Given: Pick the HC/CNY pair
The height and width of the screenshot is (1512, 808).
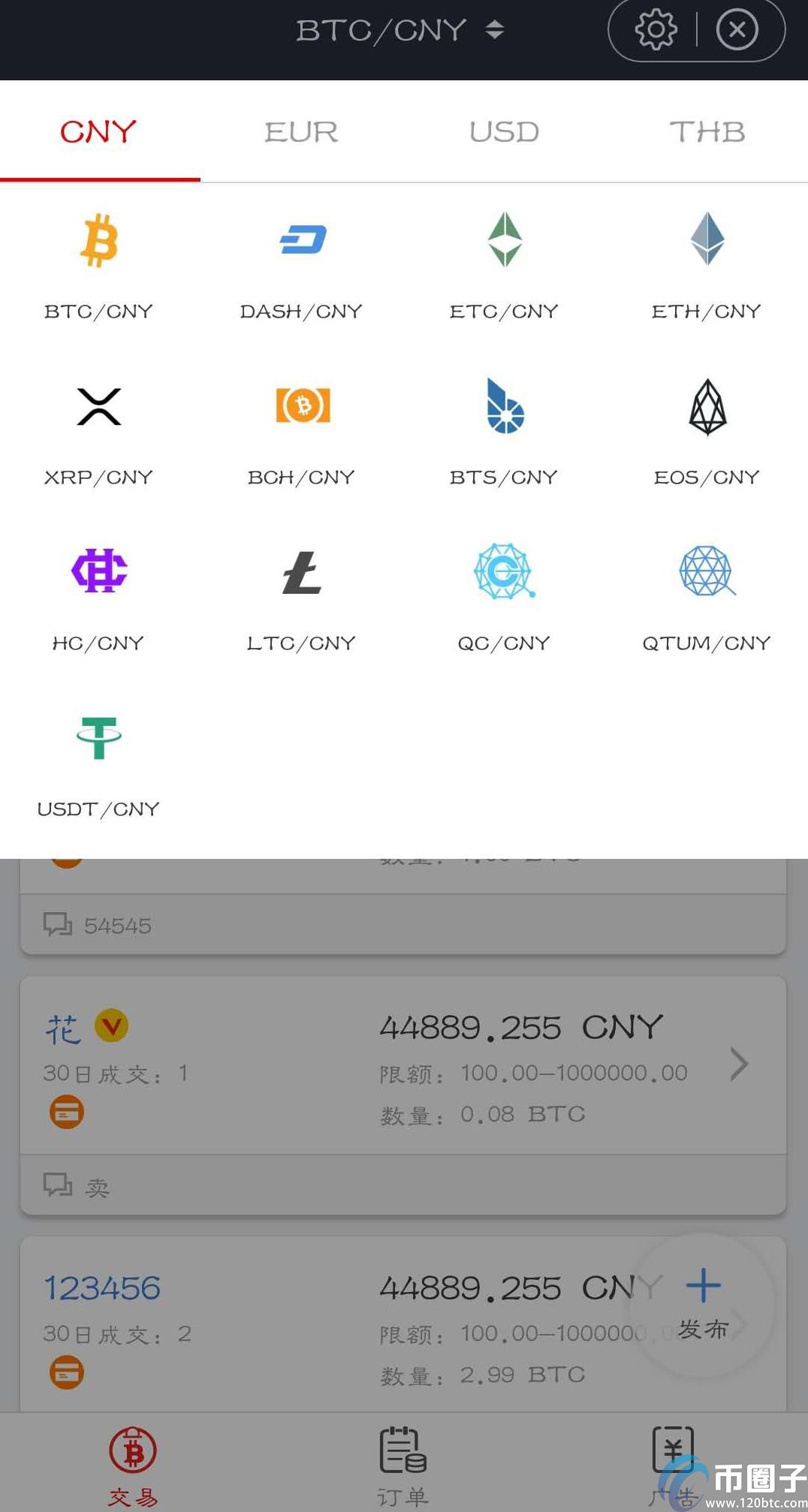Looking at the screenshot, I should click(x=98, y=596).
